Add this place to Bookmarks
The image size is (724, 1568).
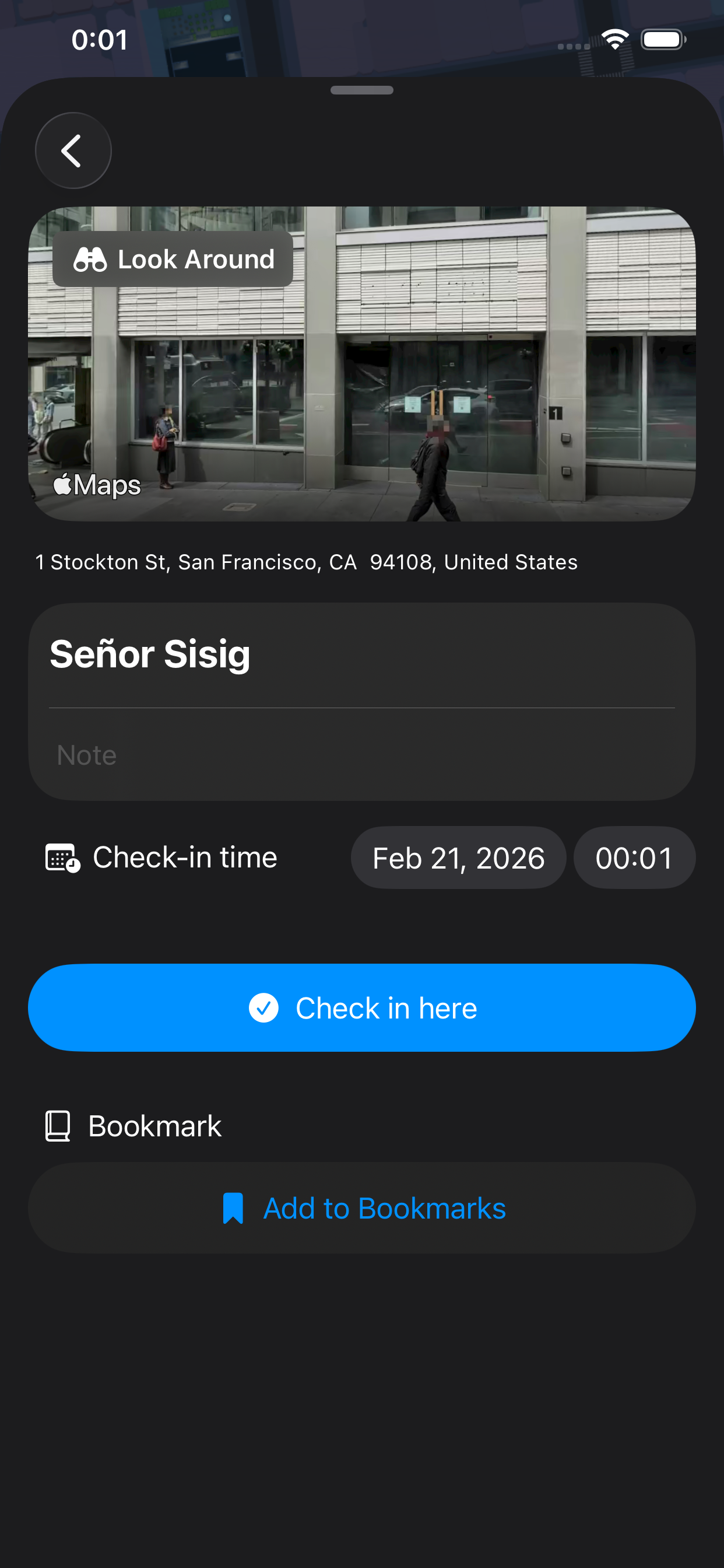tap(361, 1208)
